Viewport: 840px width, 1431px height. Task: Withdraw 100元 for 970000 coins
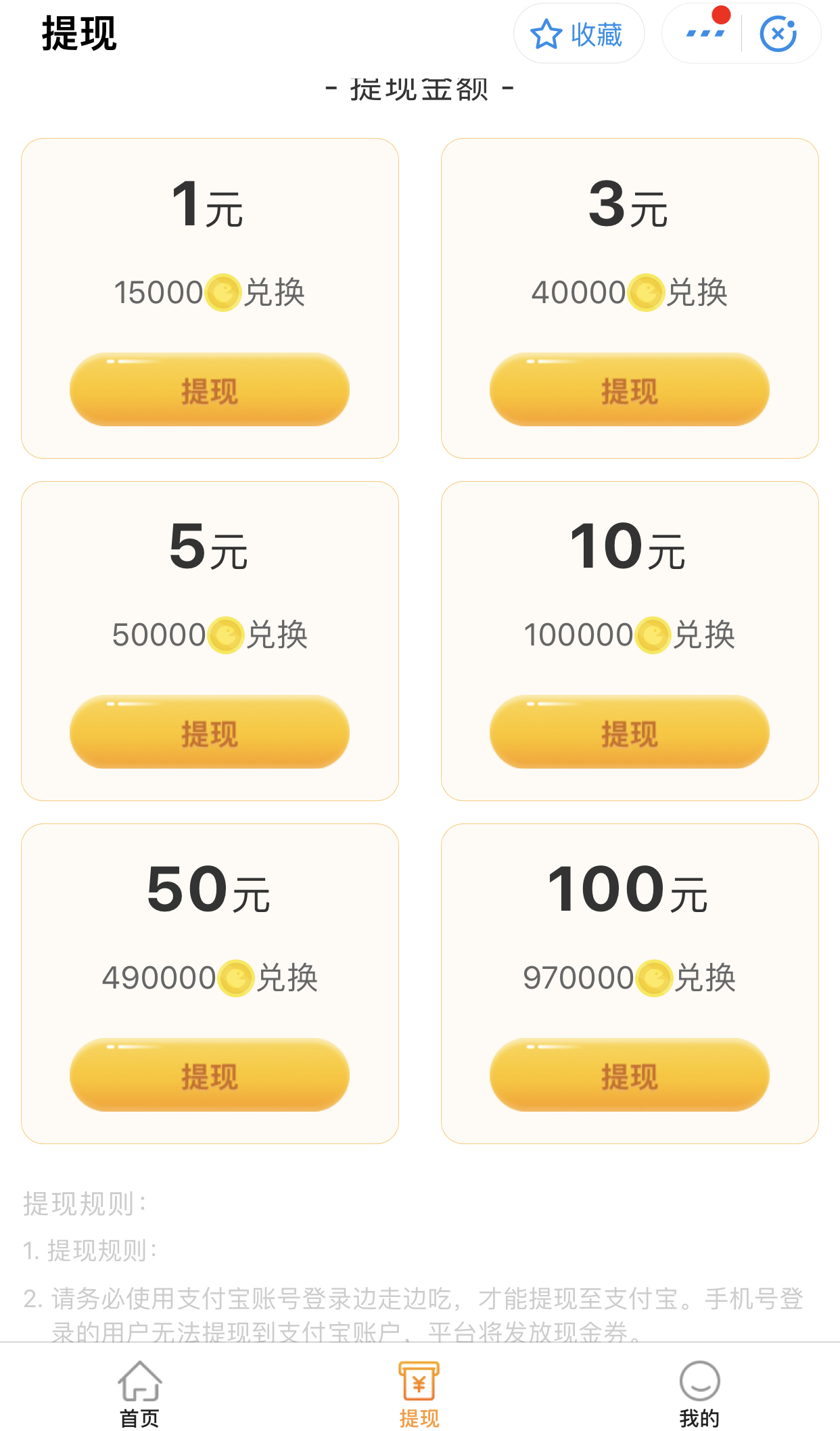(629, 1075)
